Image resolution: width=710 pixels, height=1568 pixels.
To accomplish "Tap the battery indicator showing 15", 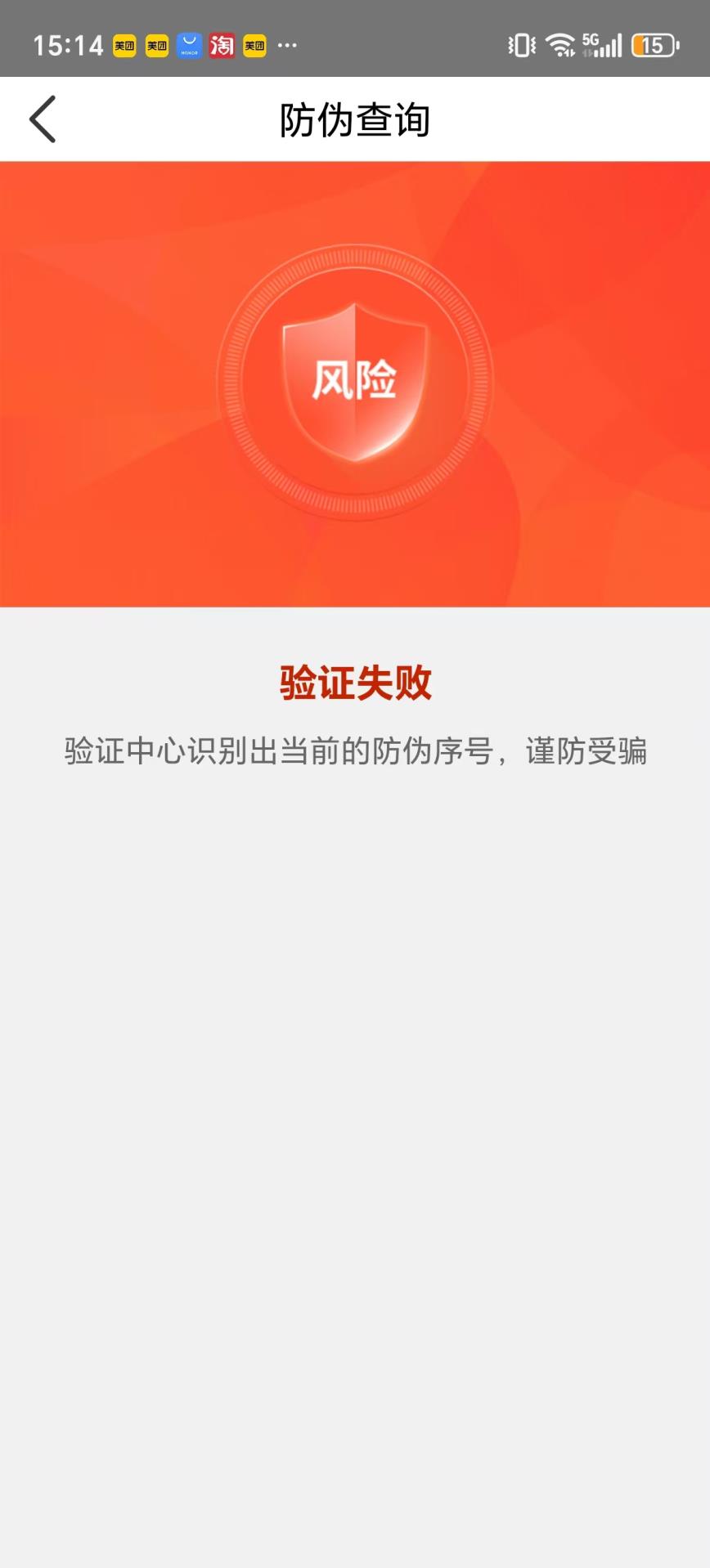I will (653, 45).
